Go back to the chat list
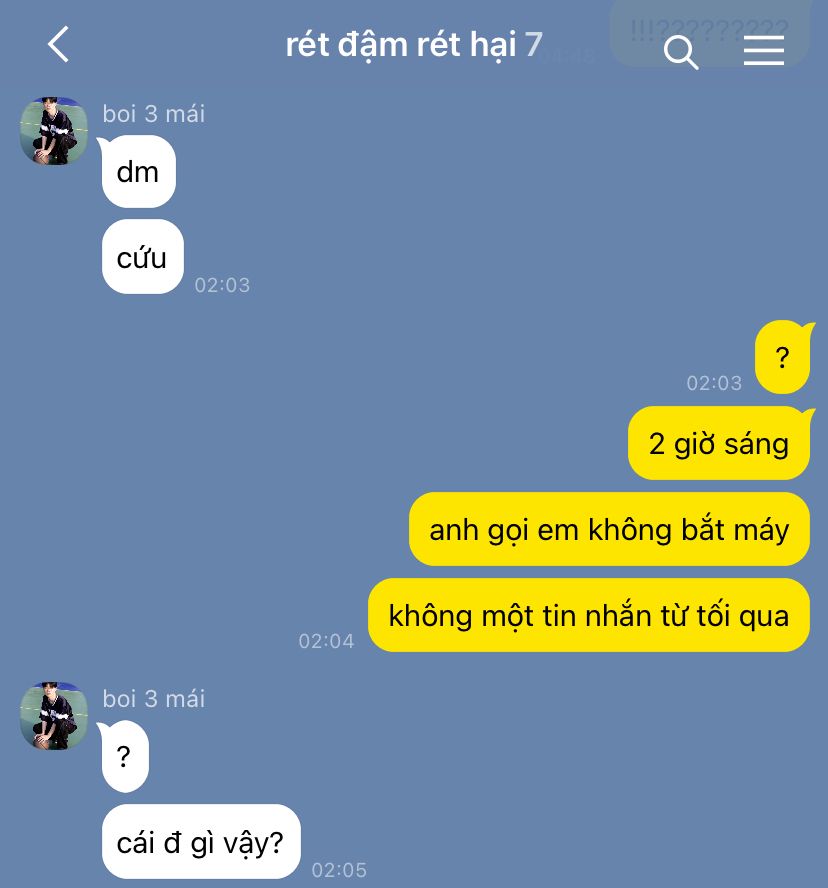This screenshot has height=888, width=828. tap(59, 45)
